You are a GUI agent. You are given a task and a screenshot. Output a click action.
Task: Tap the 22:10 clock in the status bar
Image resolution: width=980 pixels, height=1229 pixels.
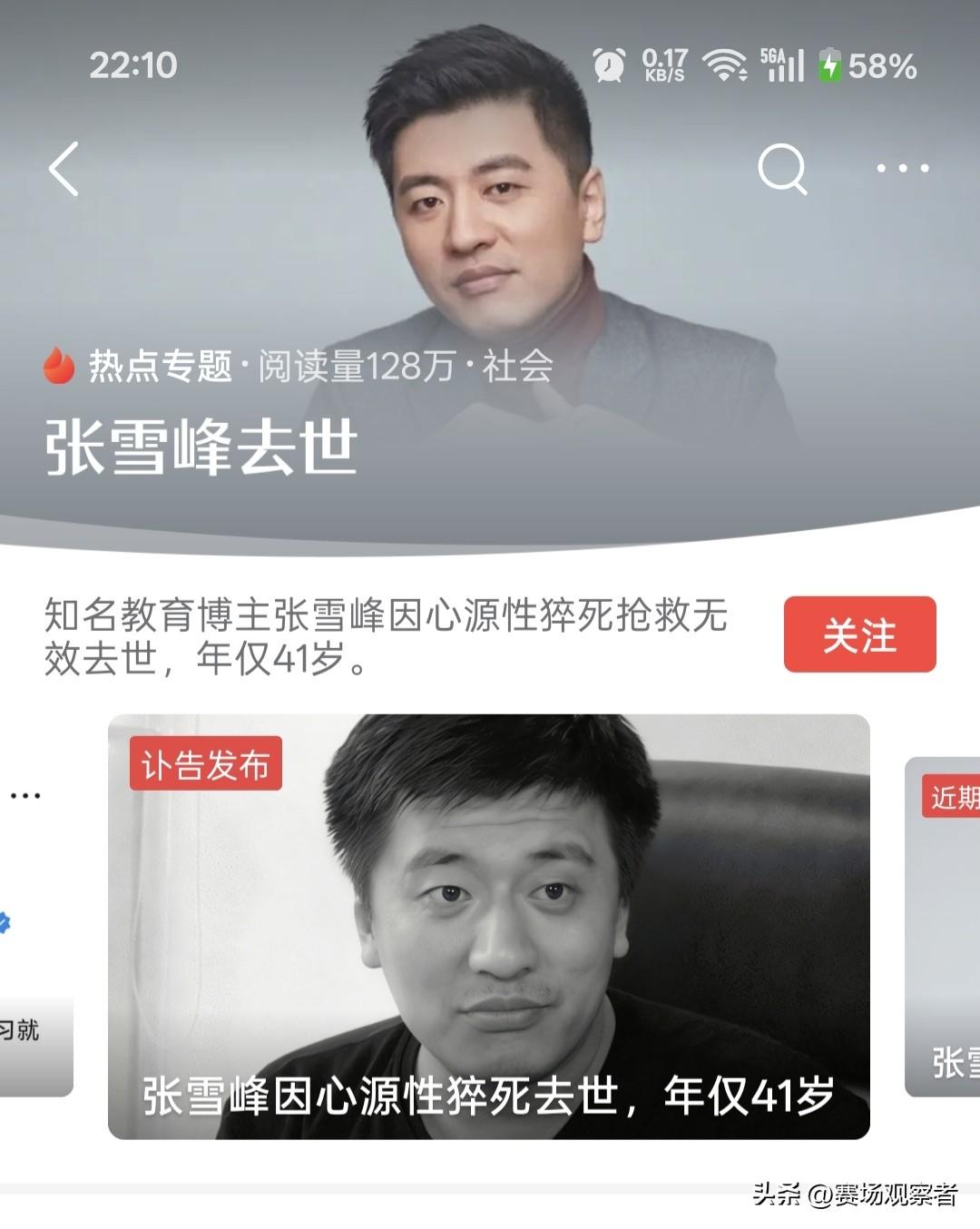click(x=134, y=65)
